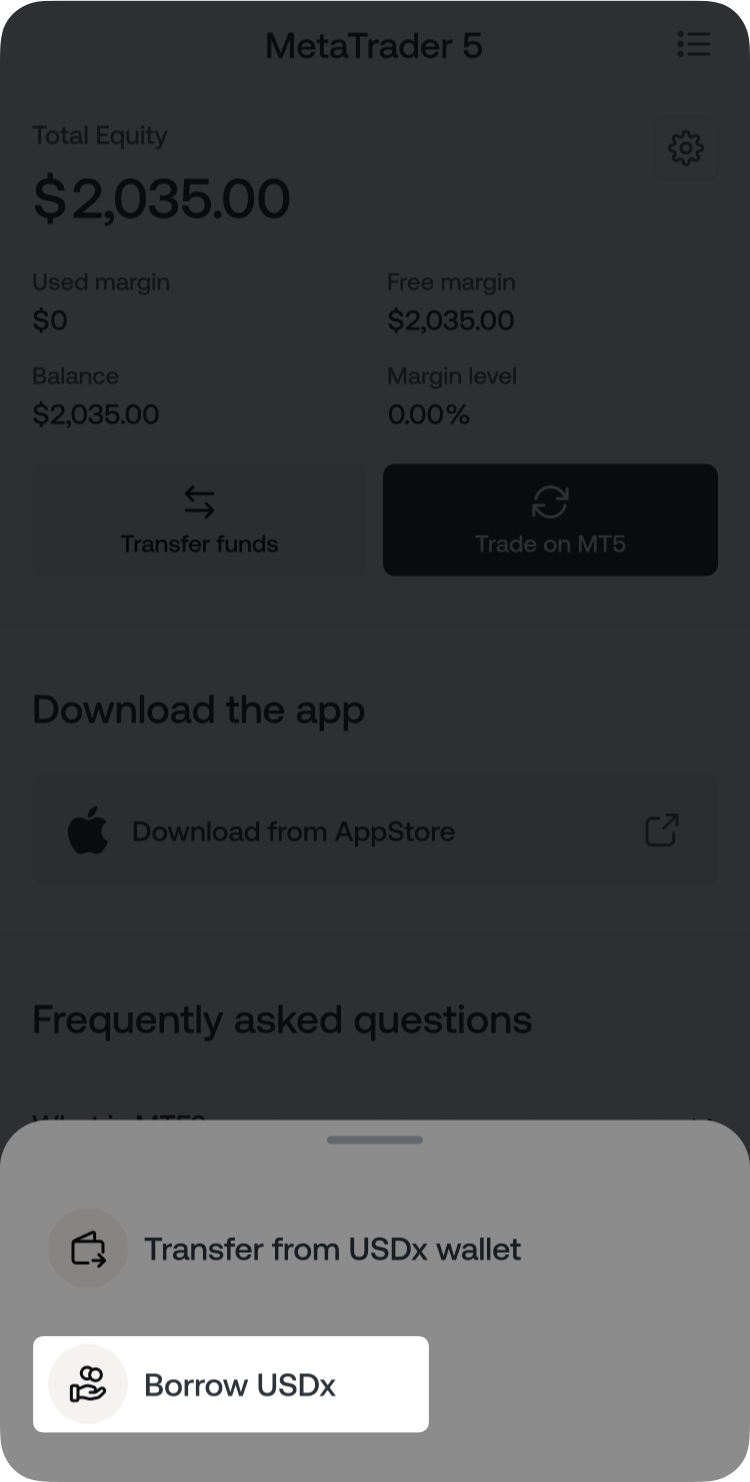
Task: Start Trade on MT5
Action: pyautogui.click(x=550, y=519)
